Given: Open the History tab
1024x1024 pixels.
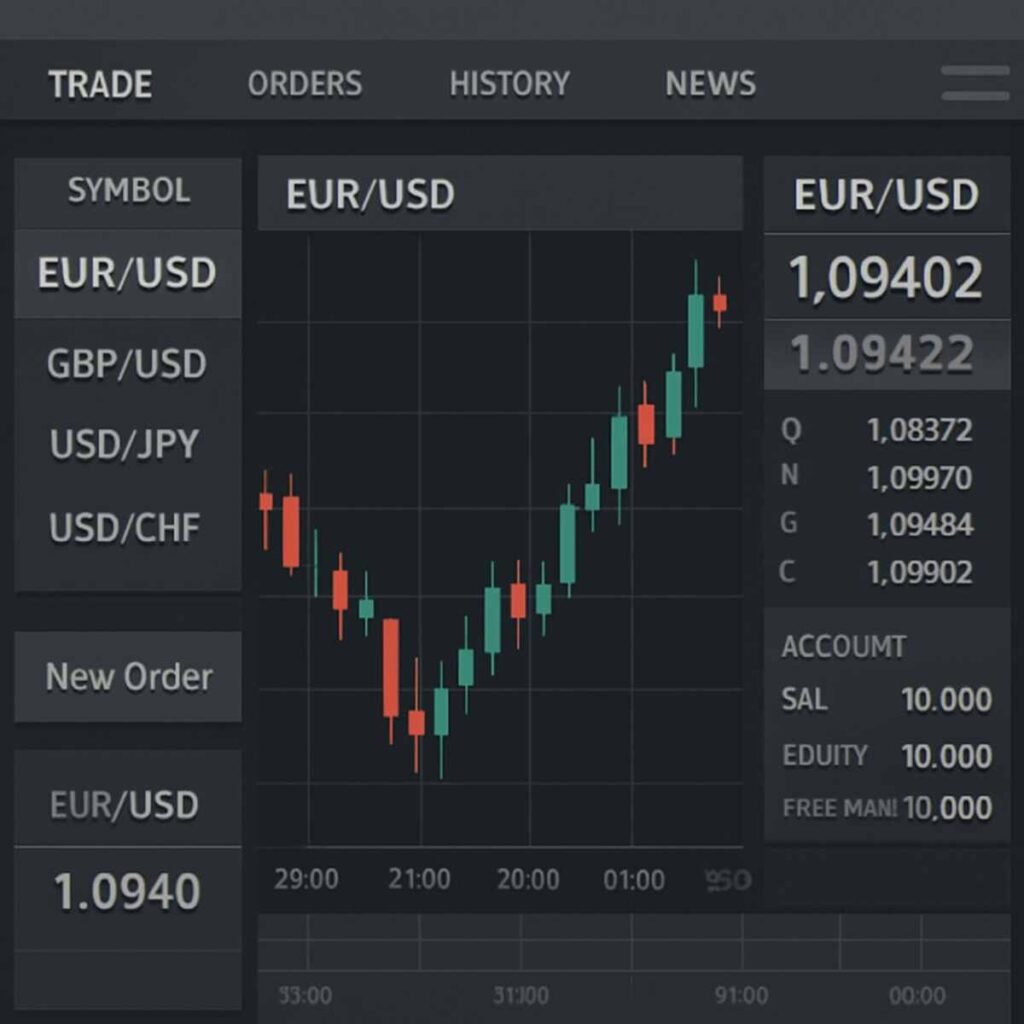Looking at the screenshot, I should click(509, 84).
